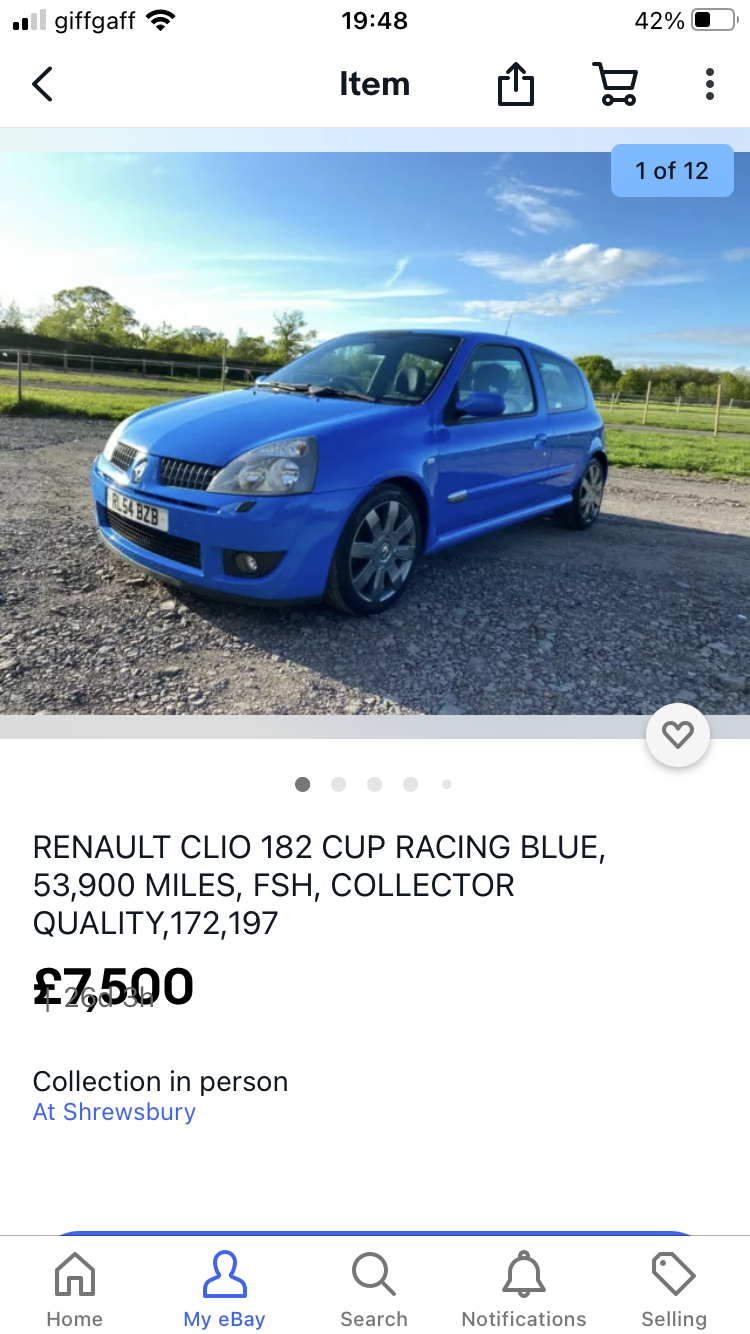The width and height of the screenshot is (750, 1334).
Task: Open the shopping cart
Action: tap(615, 84)
